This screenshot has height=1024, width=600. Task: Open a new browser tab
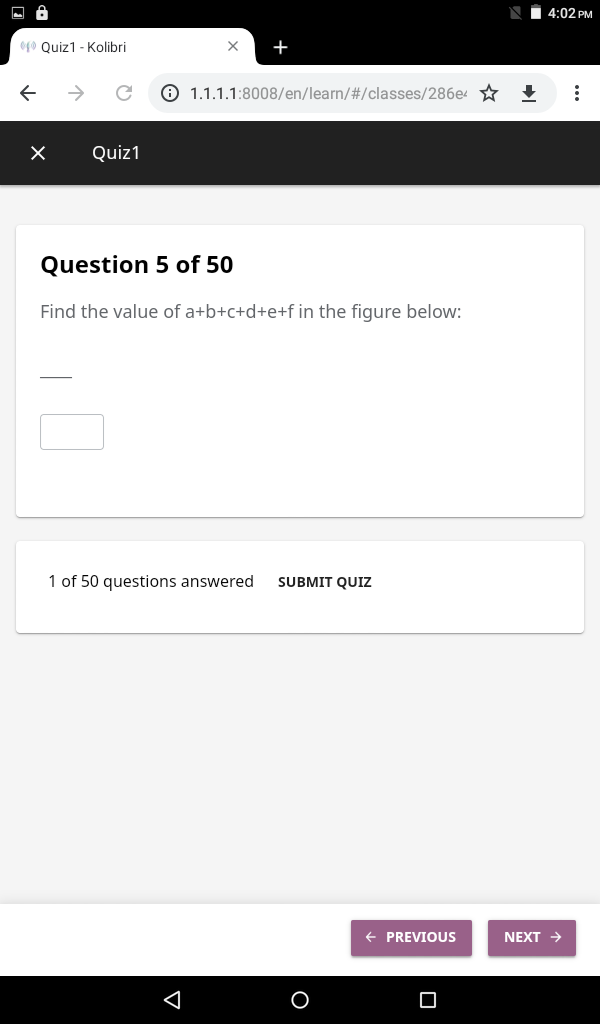(x=280, y=47)
